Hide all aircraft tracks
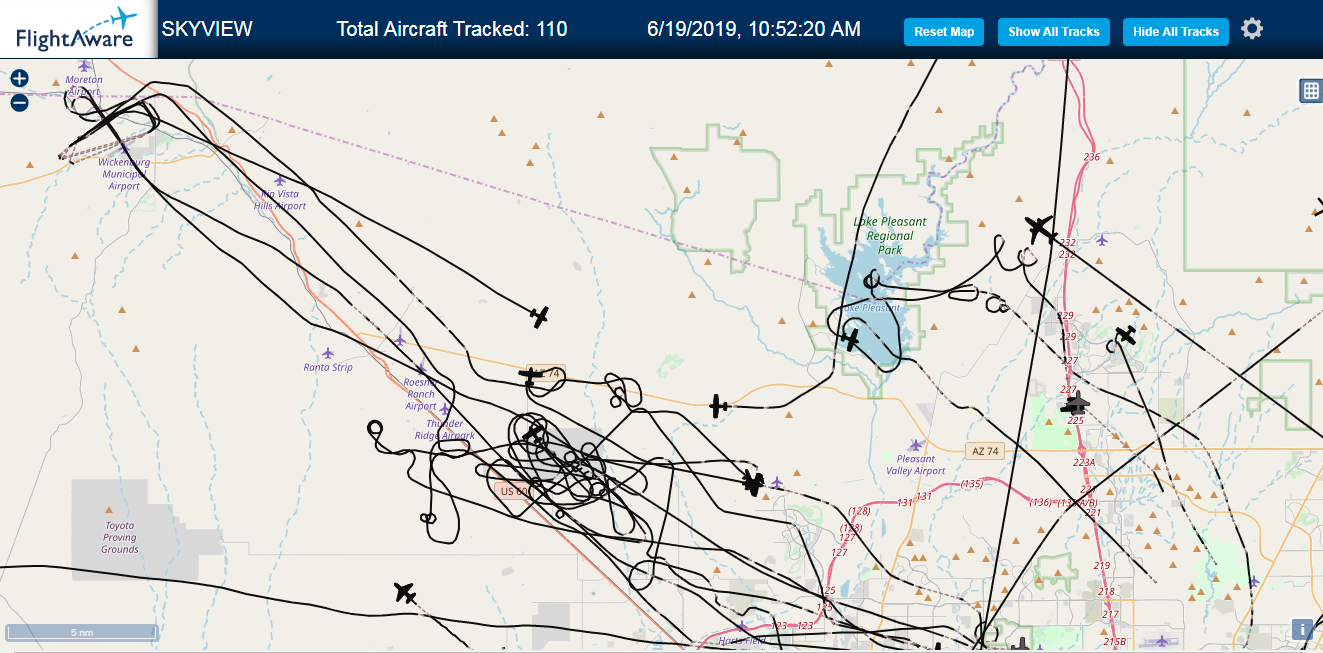This screenshot has height=653, width=1323. pyautogui.click(x=1176, y=32)
